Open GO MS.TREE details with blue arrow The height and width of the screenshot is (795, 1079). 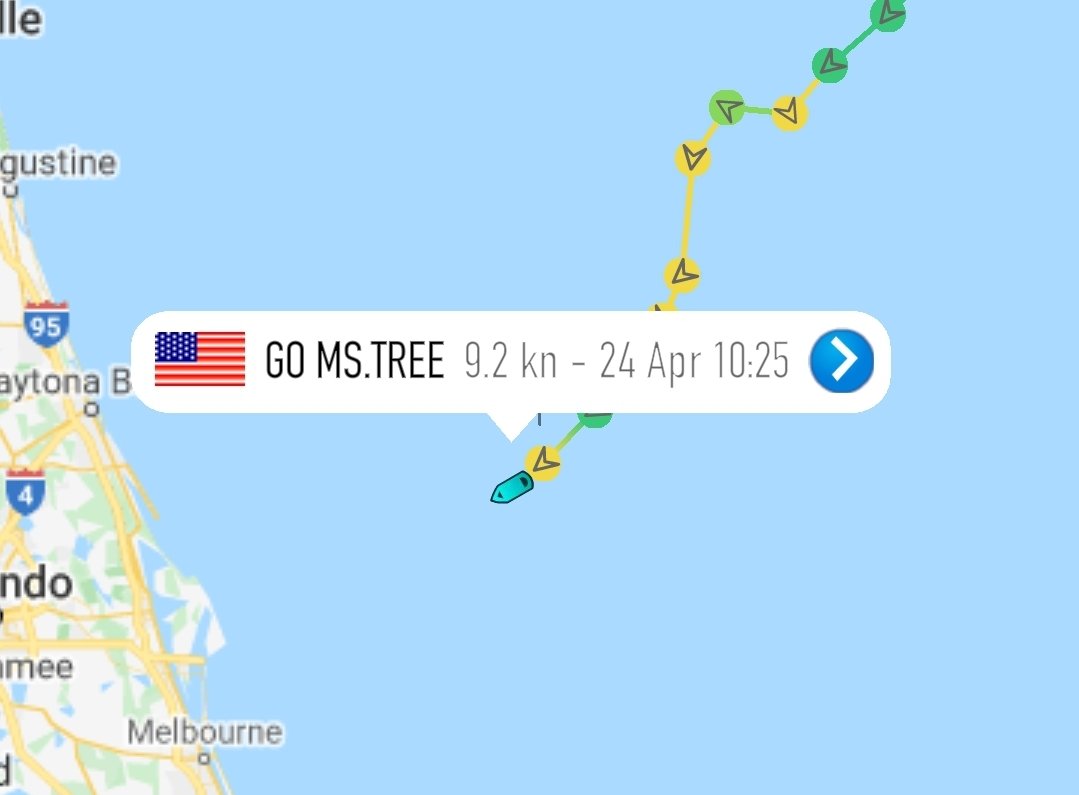pyautogui.click(x=841, y=362)
